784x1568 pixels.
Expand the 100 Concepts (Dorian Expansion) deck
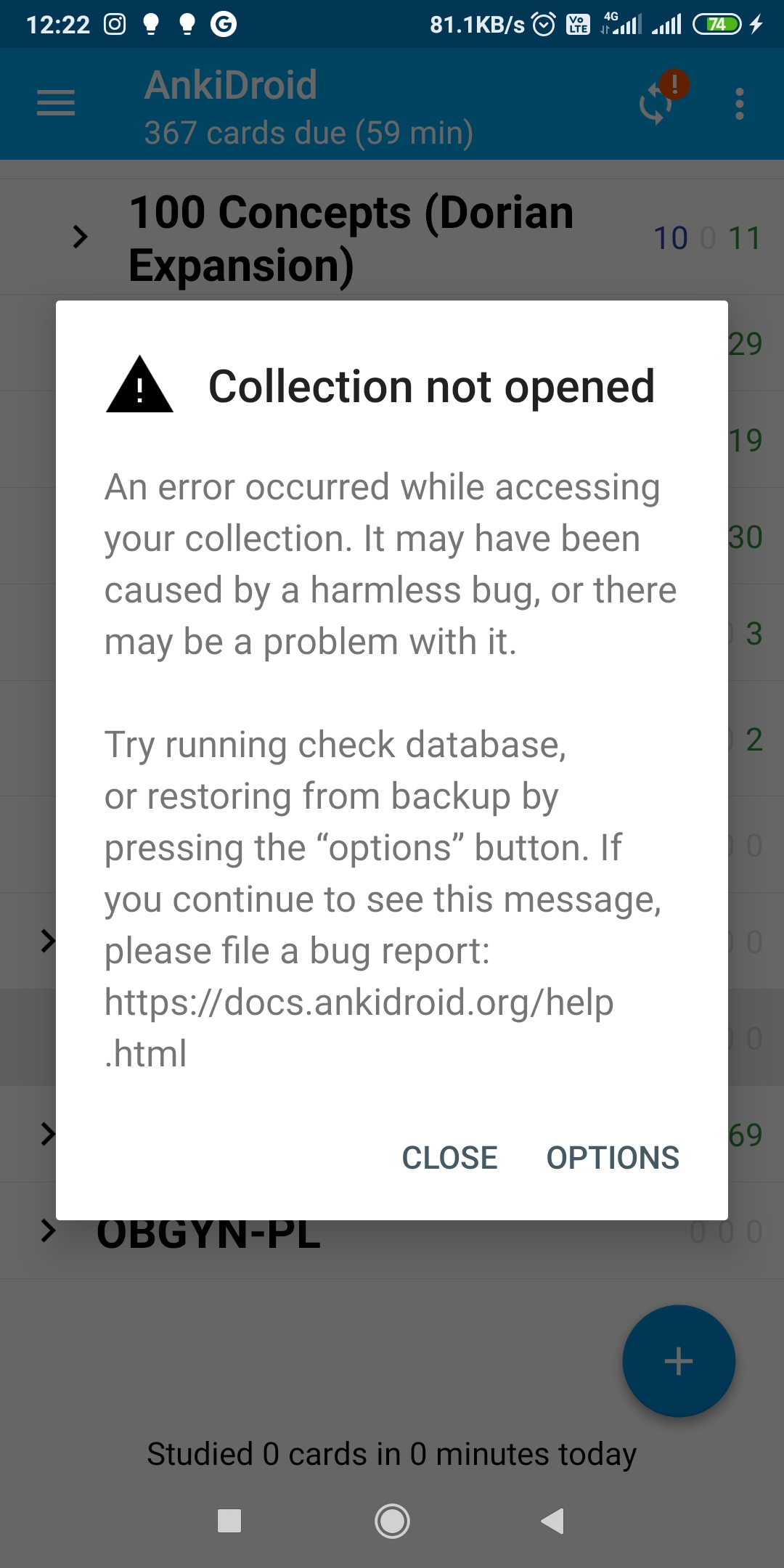pos(81,235)
